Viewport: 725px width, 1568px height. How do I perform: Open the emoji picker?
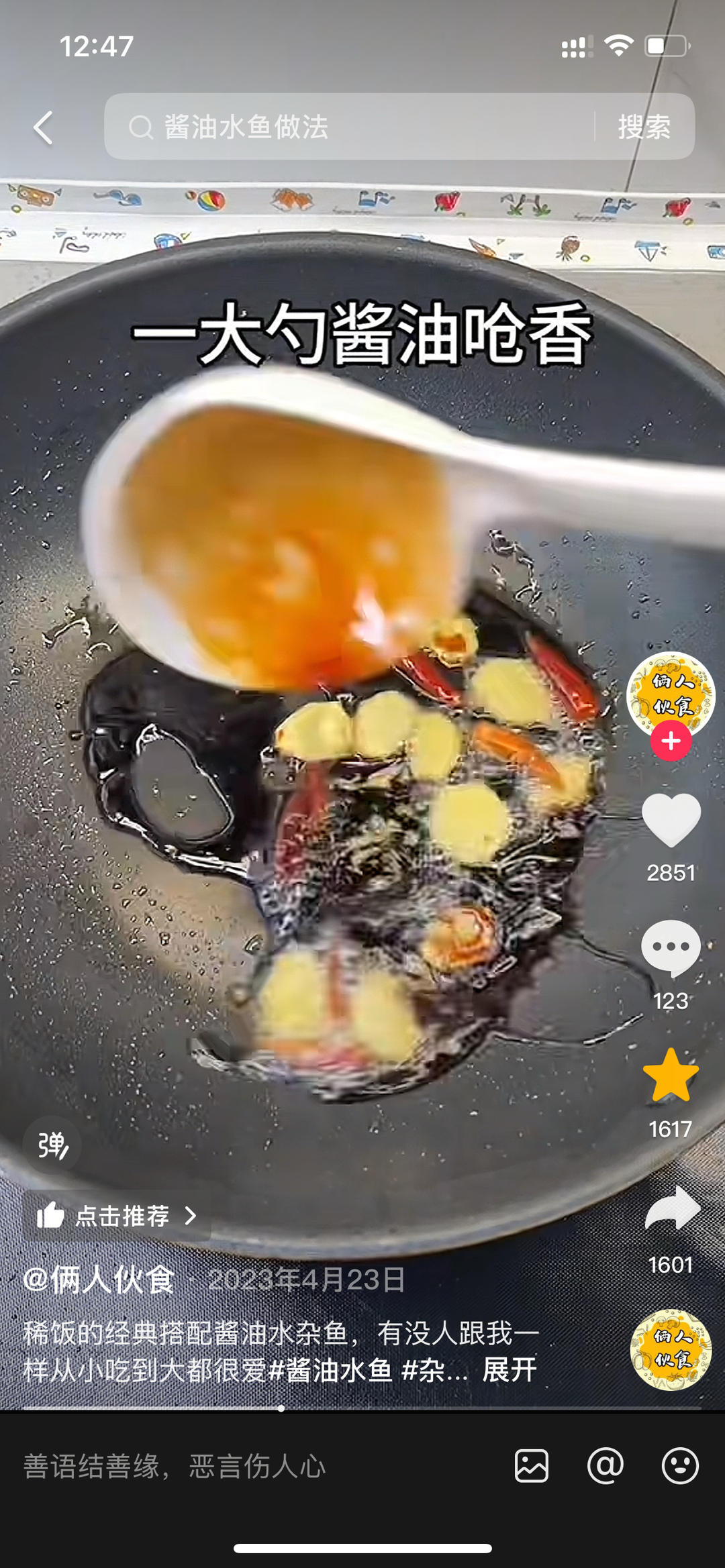coord(679,1465)
